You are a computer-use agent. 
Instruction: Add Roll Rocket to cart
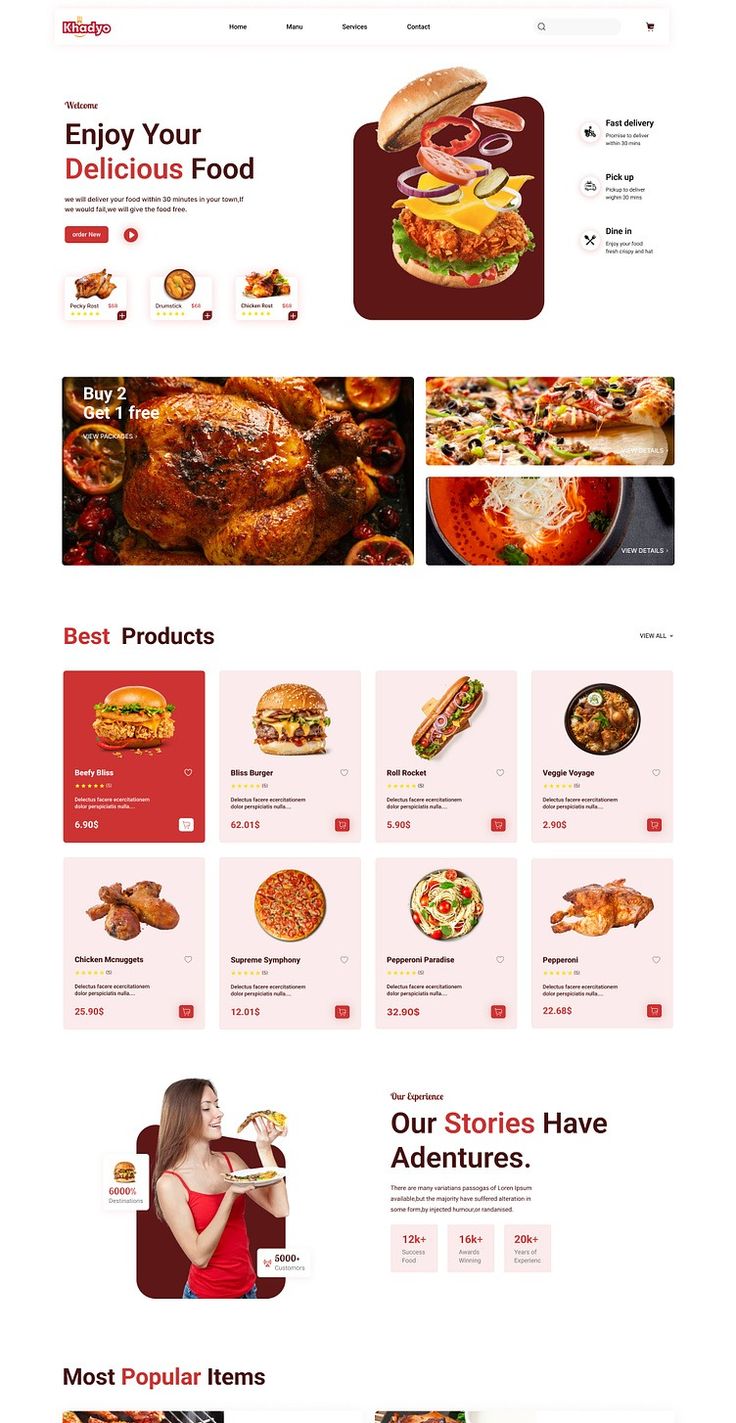[x=498, y=825]
